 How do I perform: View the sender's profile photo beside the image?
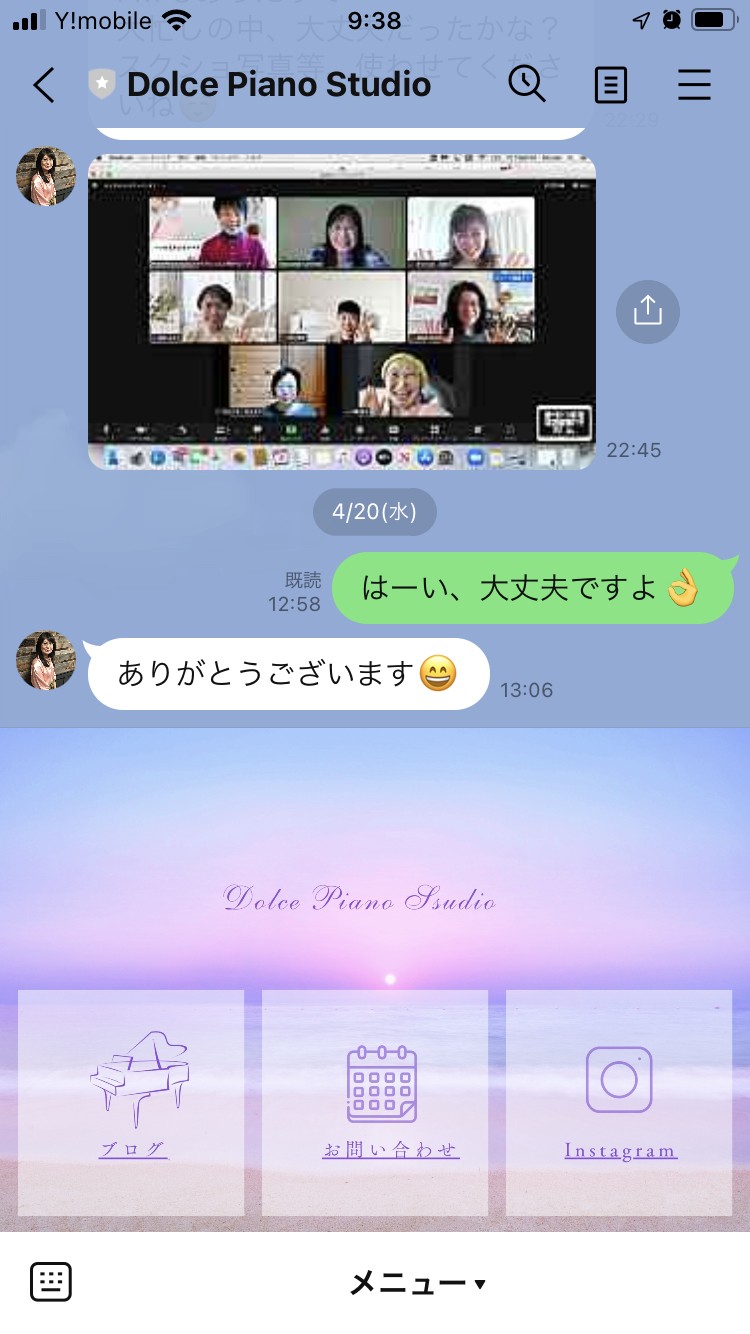(46, 177)
